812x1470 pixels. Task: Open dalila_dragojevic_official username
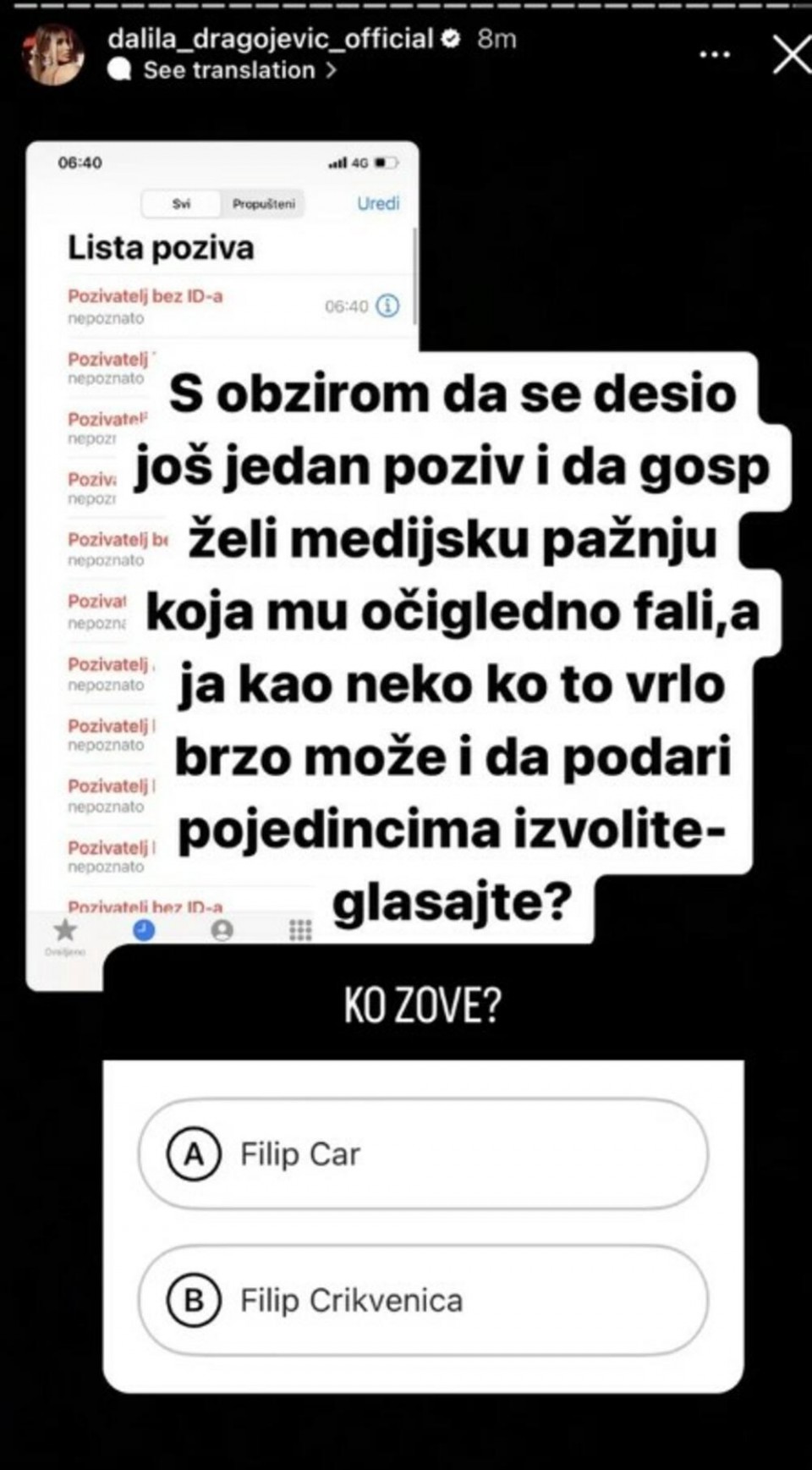(270, 39)
